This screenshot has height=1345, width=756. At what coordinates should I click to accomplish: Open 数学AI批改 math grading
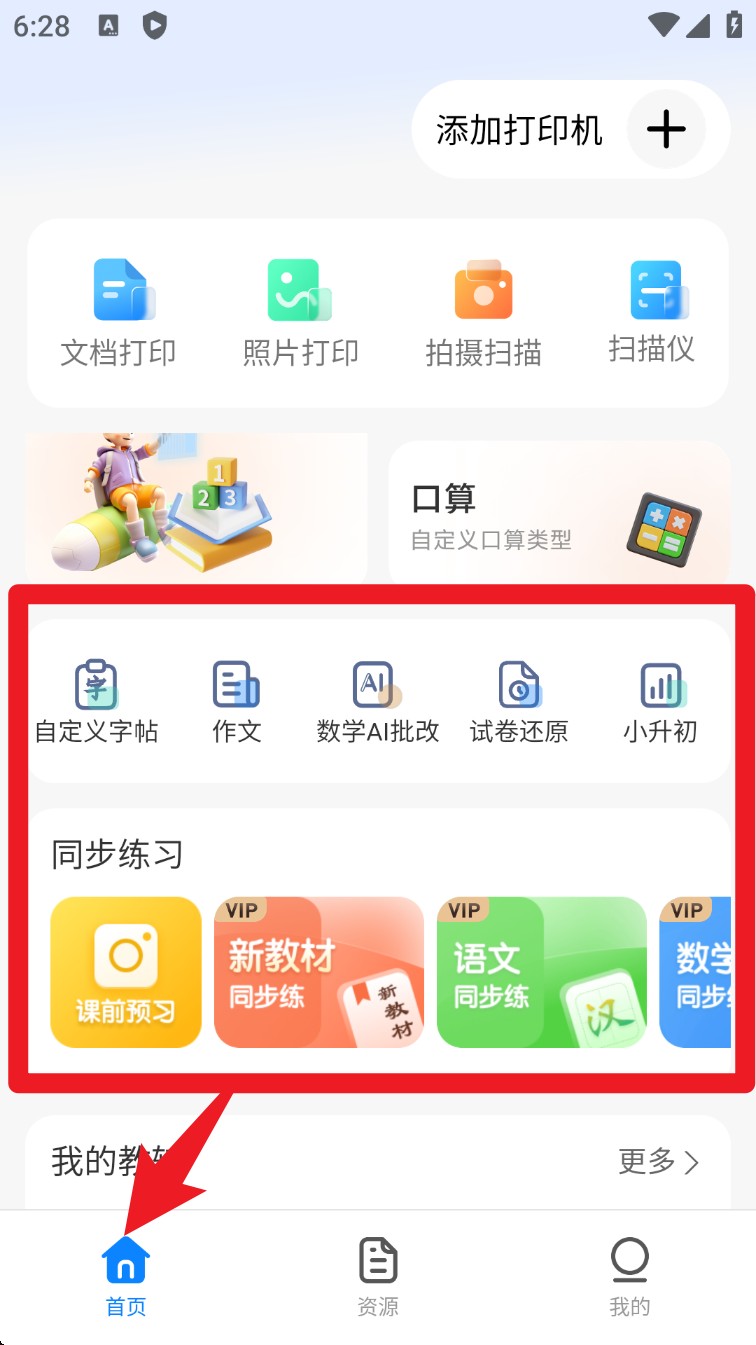pos(377,702)
